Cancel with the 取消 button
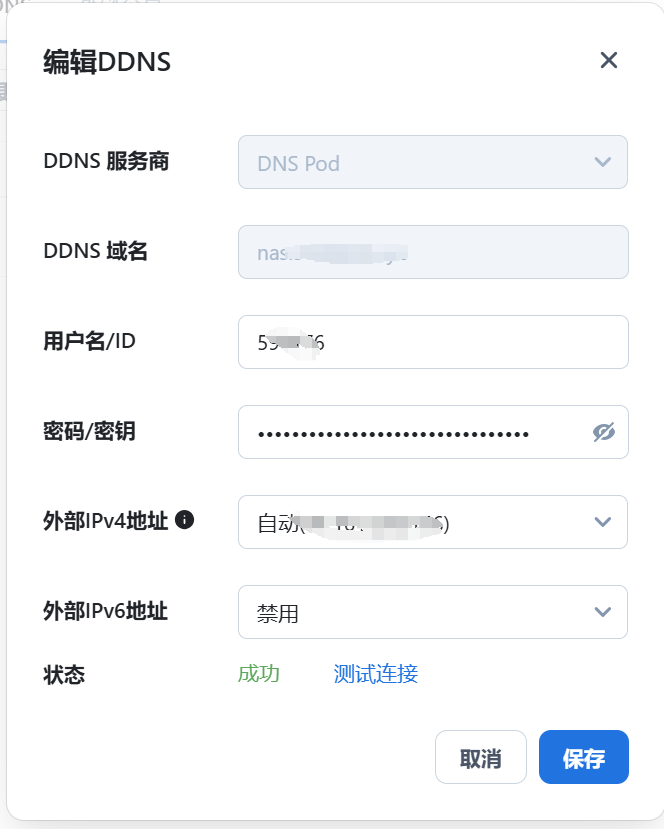The width and height of the screenshot is (664, 829). [480, 757]
